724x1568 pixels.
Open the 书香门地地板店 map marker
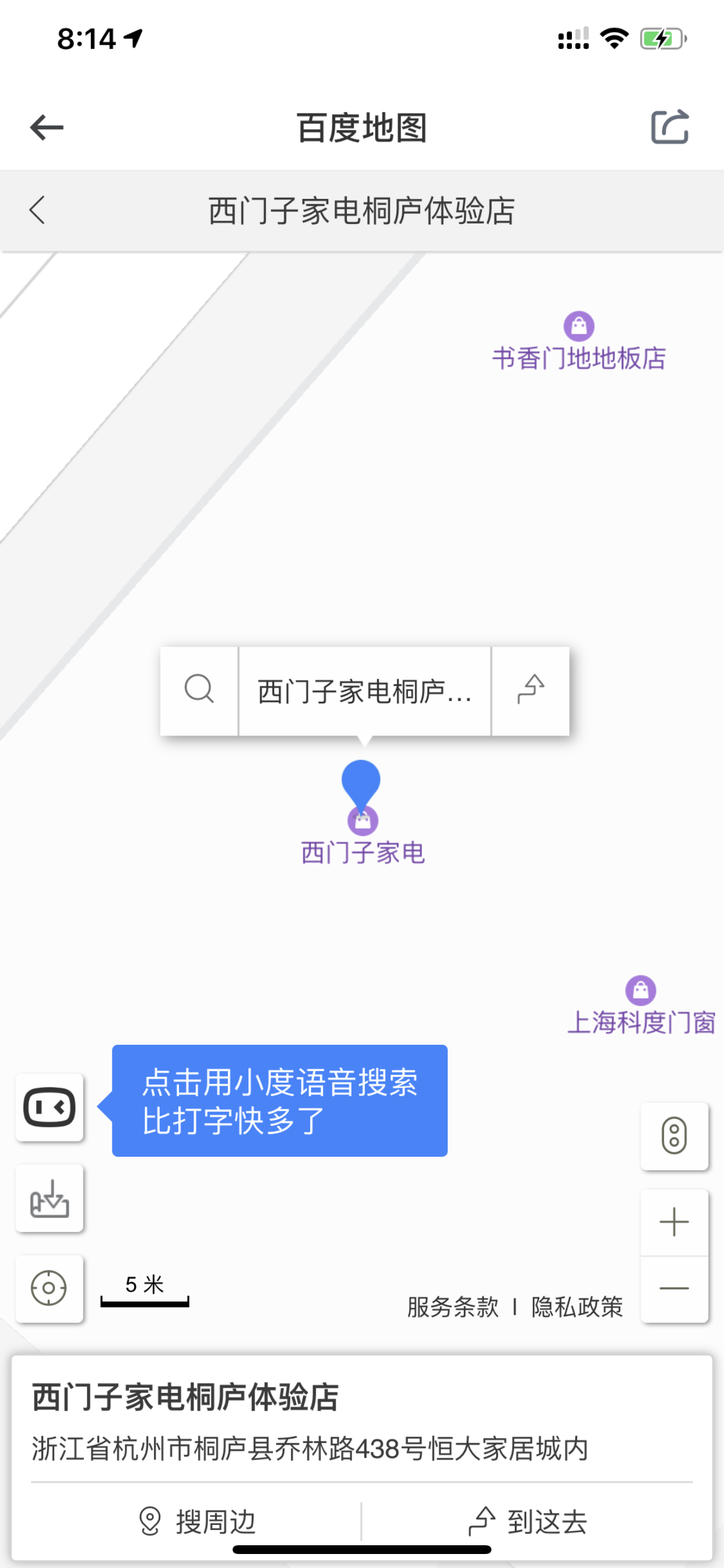coord(579,342)
